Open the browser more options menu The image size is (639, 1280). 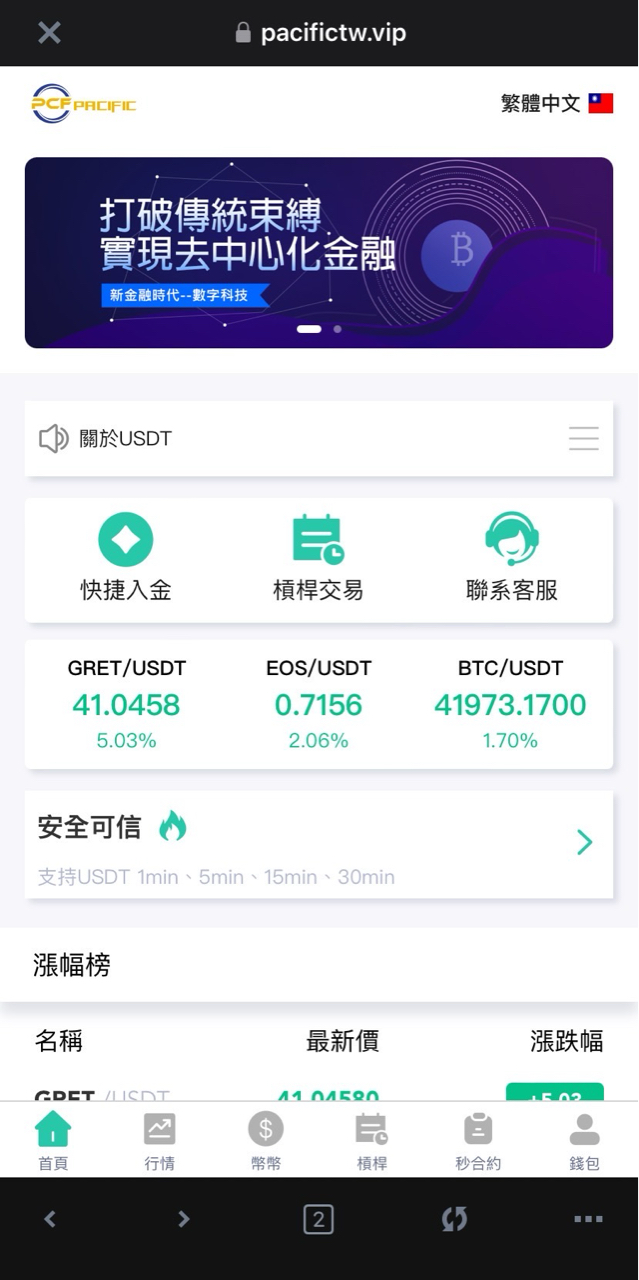click(x=588, y=1219)
